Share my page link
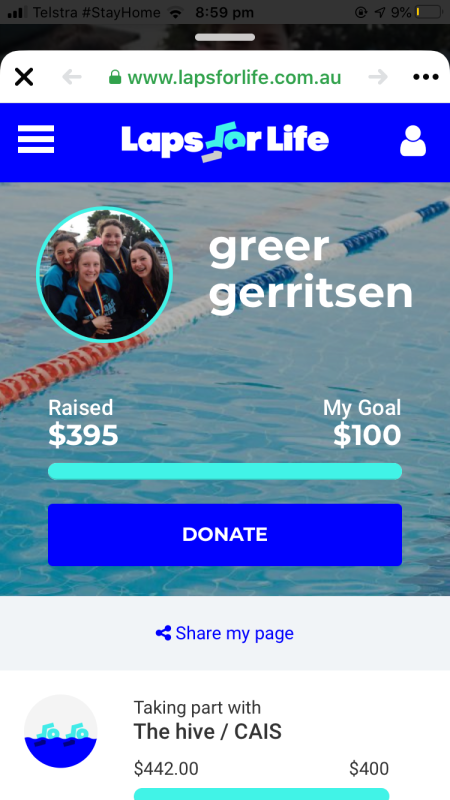 [x=225, y=633]
